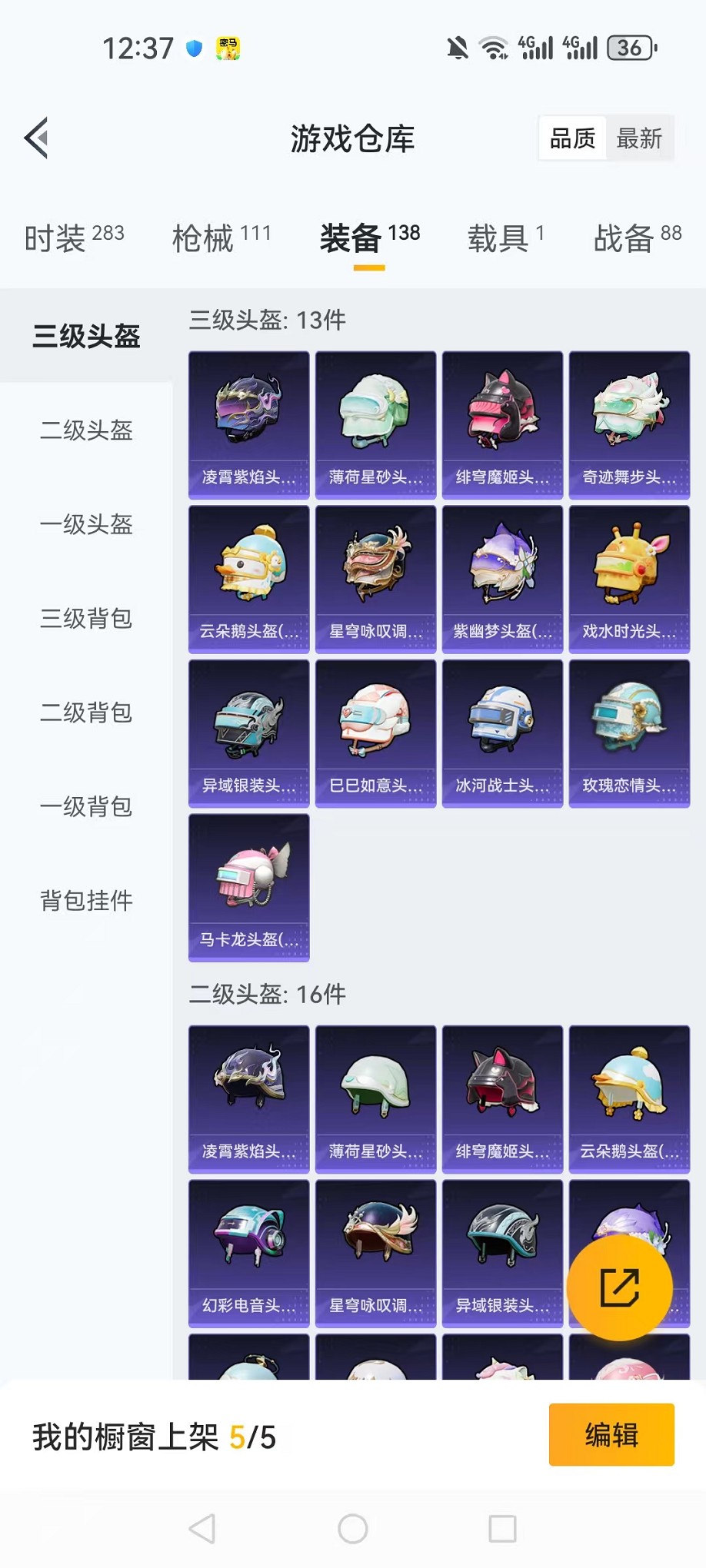Screen dimensions: 706x1568
Task: Sort items by 品质
Action: 572,138
